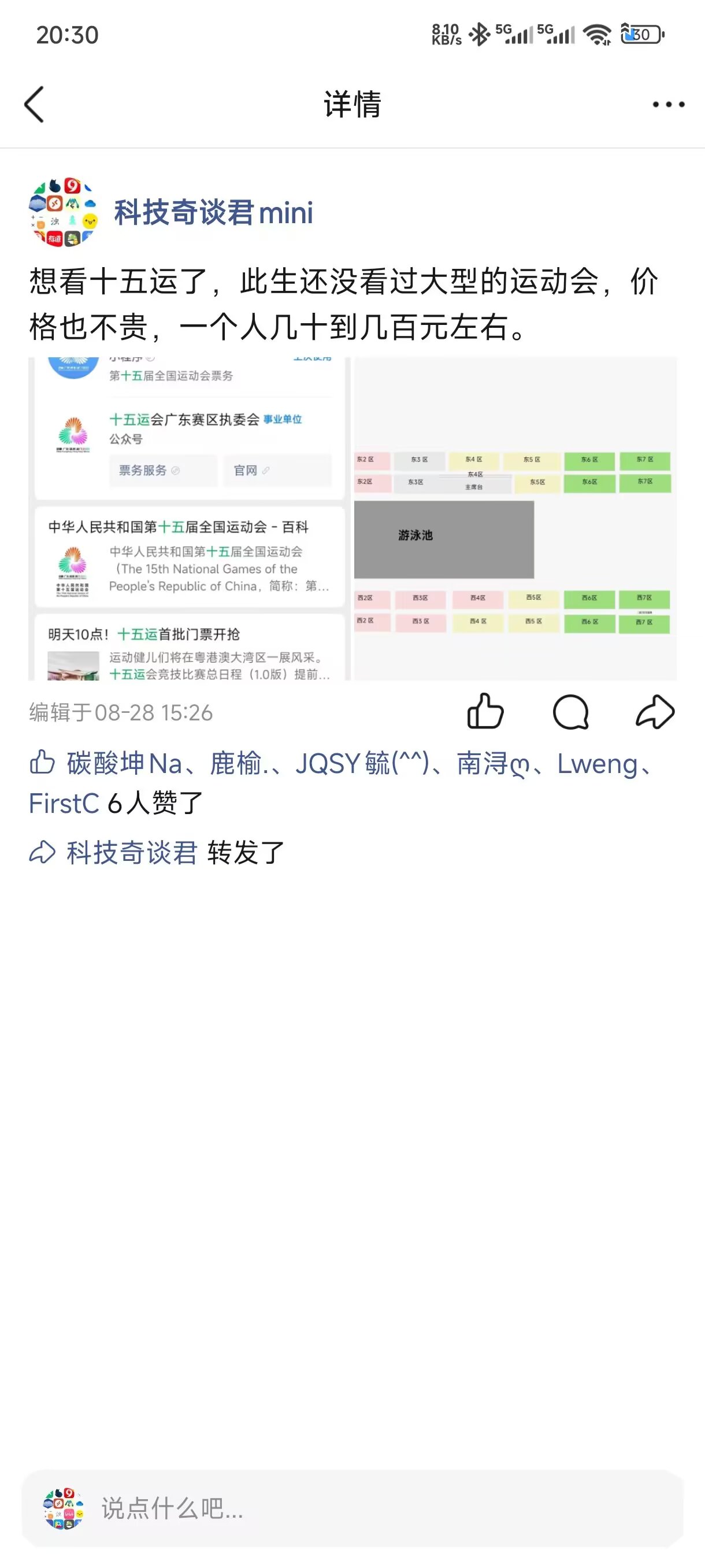Open liker 碳酸坤Na's profile
705x1568 pixels.
125,764
